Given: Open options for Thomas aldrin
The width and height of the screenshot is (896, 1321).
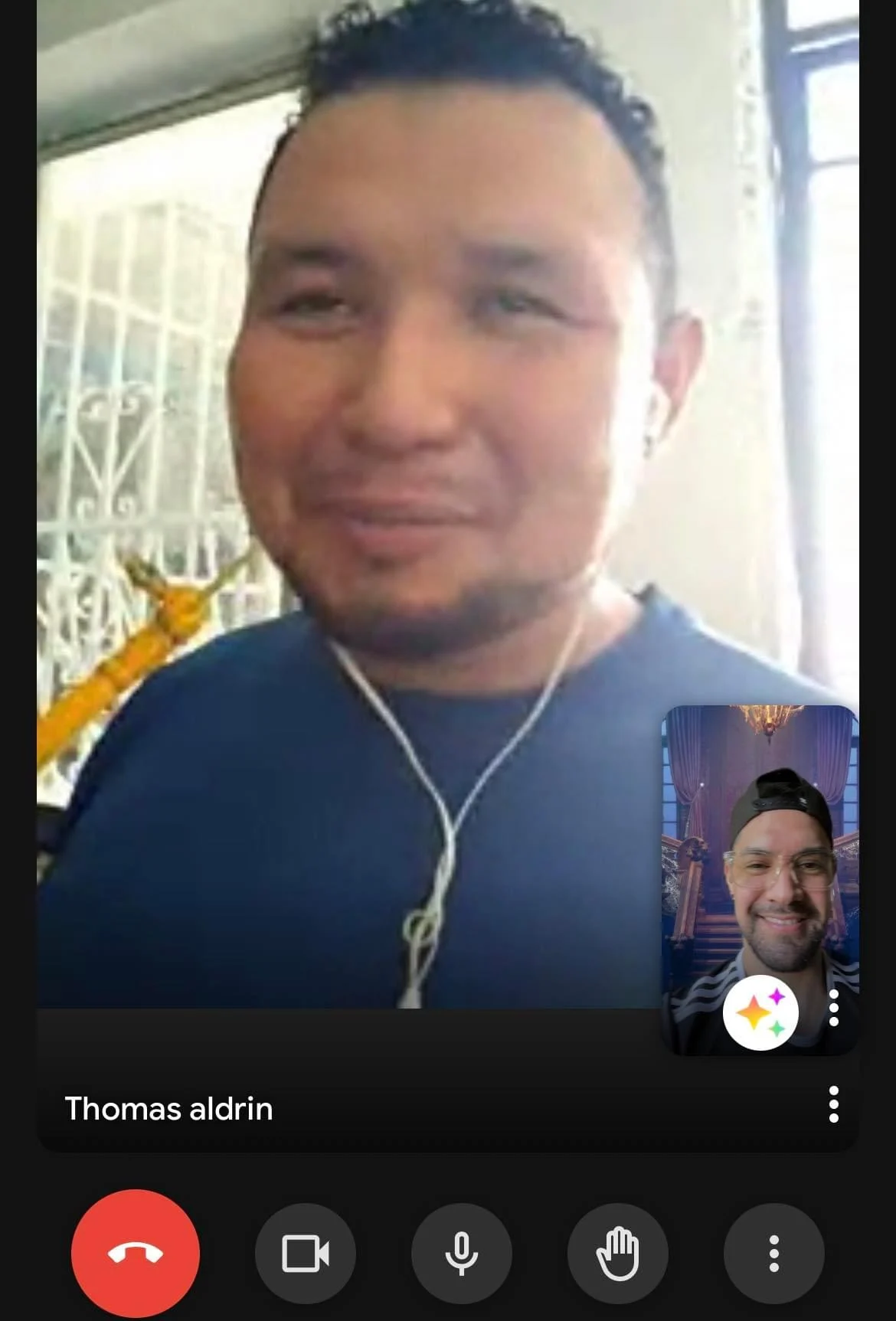Looking at the screenshot, I should tap(833, 1104).
